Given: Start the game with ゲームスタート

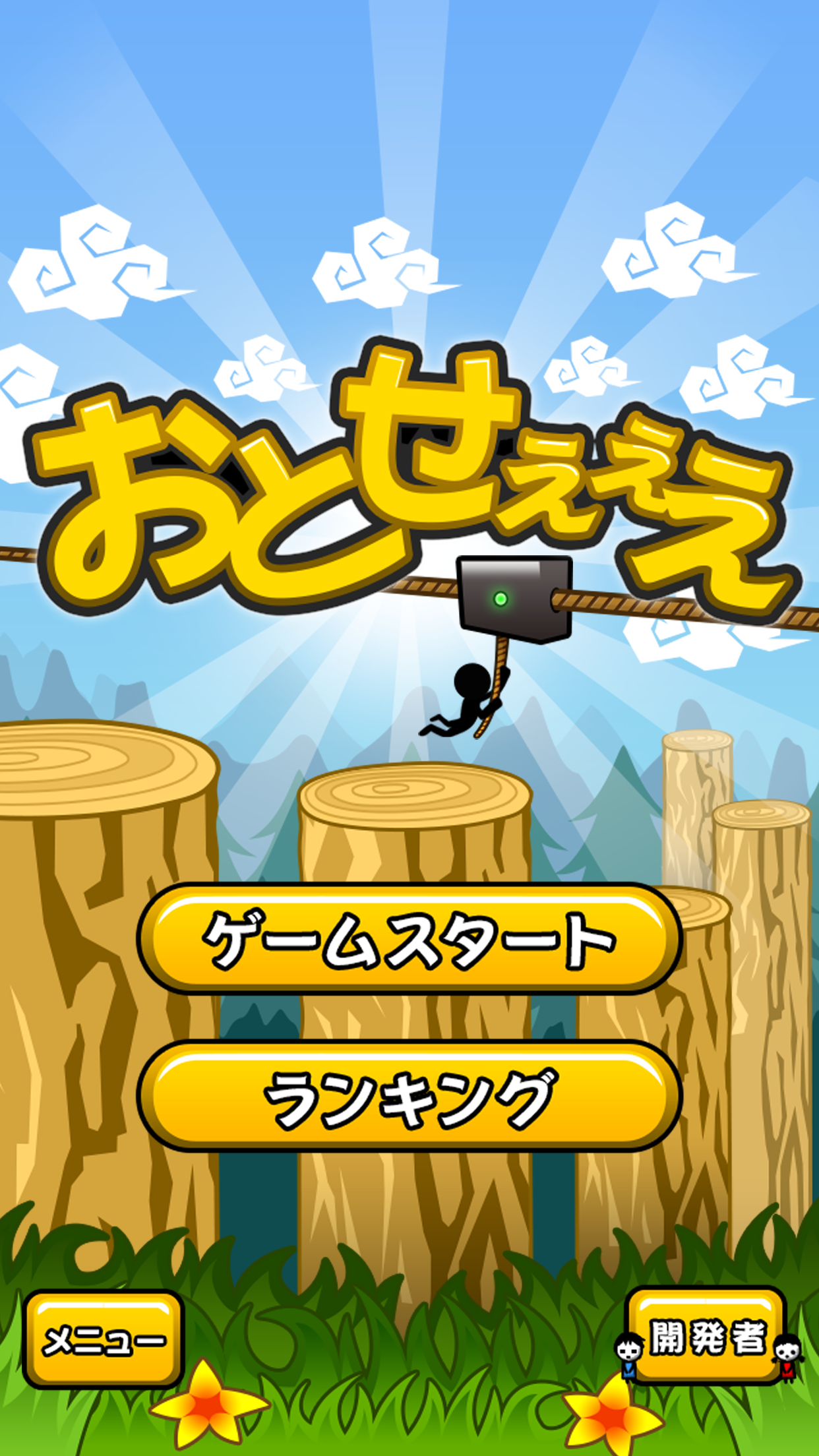Looking at the screenshot, I should click(409, 939).
